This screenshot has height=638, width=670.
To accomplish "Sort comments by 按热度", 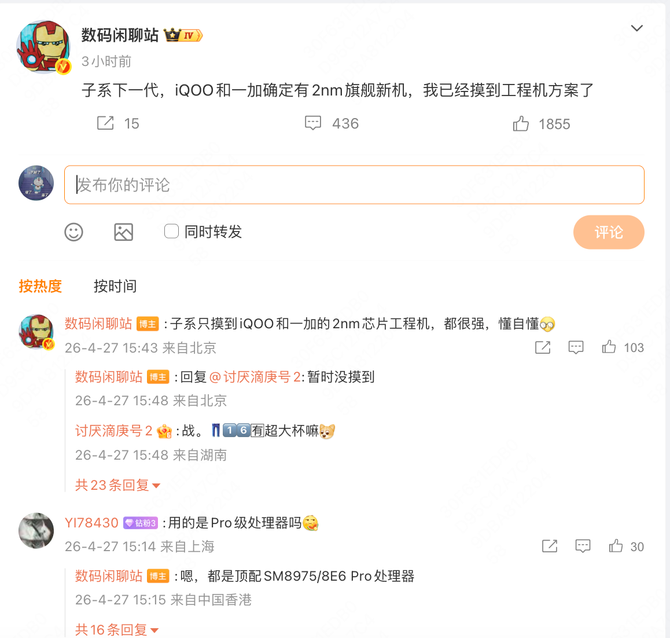I will (x=40, y=286).
